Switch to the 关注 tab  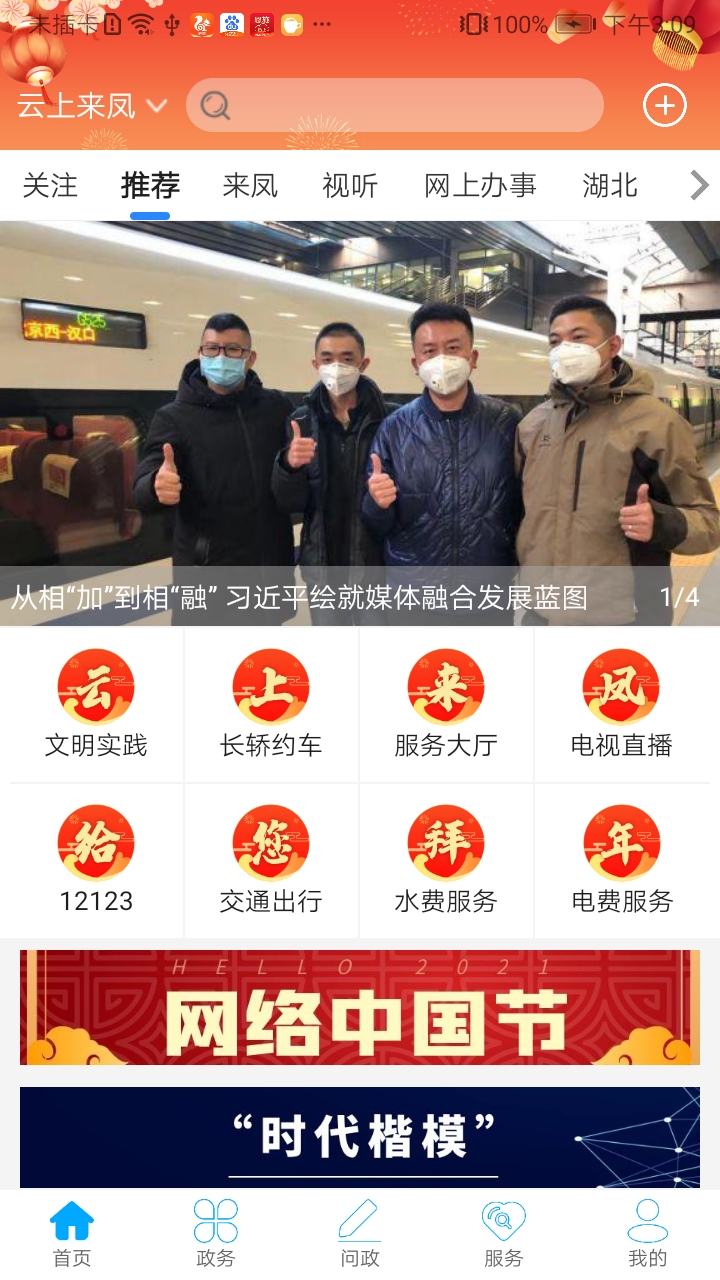click(50, 186)
